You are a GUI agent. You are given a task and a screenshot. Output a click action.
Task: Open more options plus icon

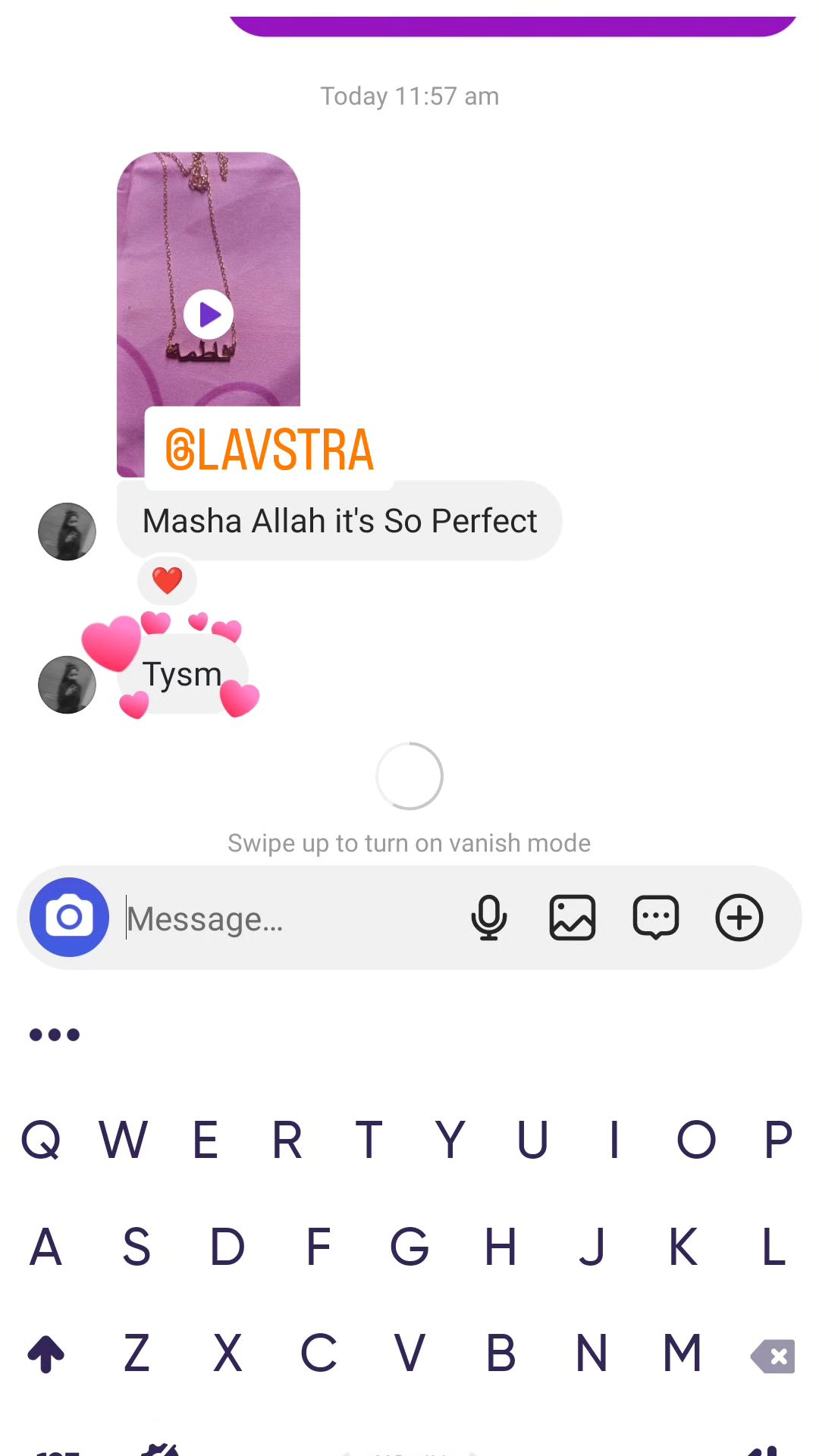(x=739, y=918)
